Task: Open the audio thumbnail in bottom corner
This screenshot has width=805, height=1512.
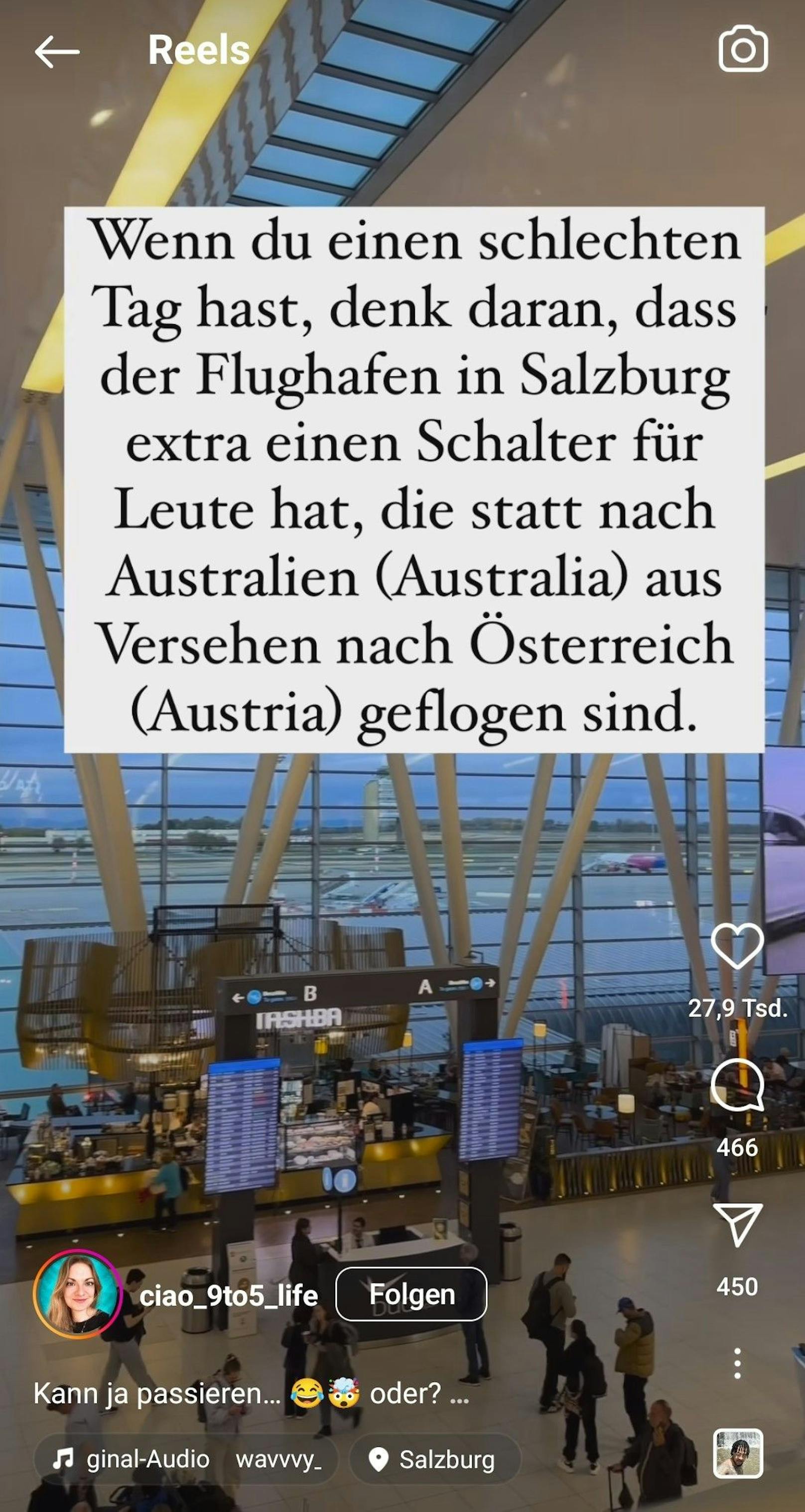Action: pos(738,1453)
